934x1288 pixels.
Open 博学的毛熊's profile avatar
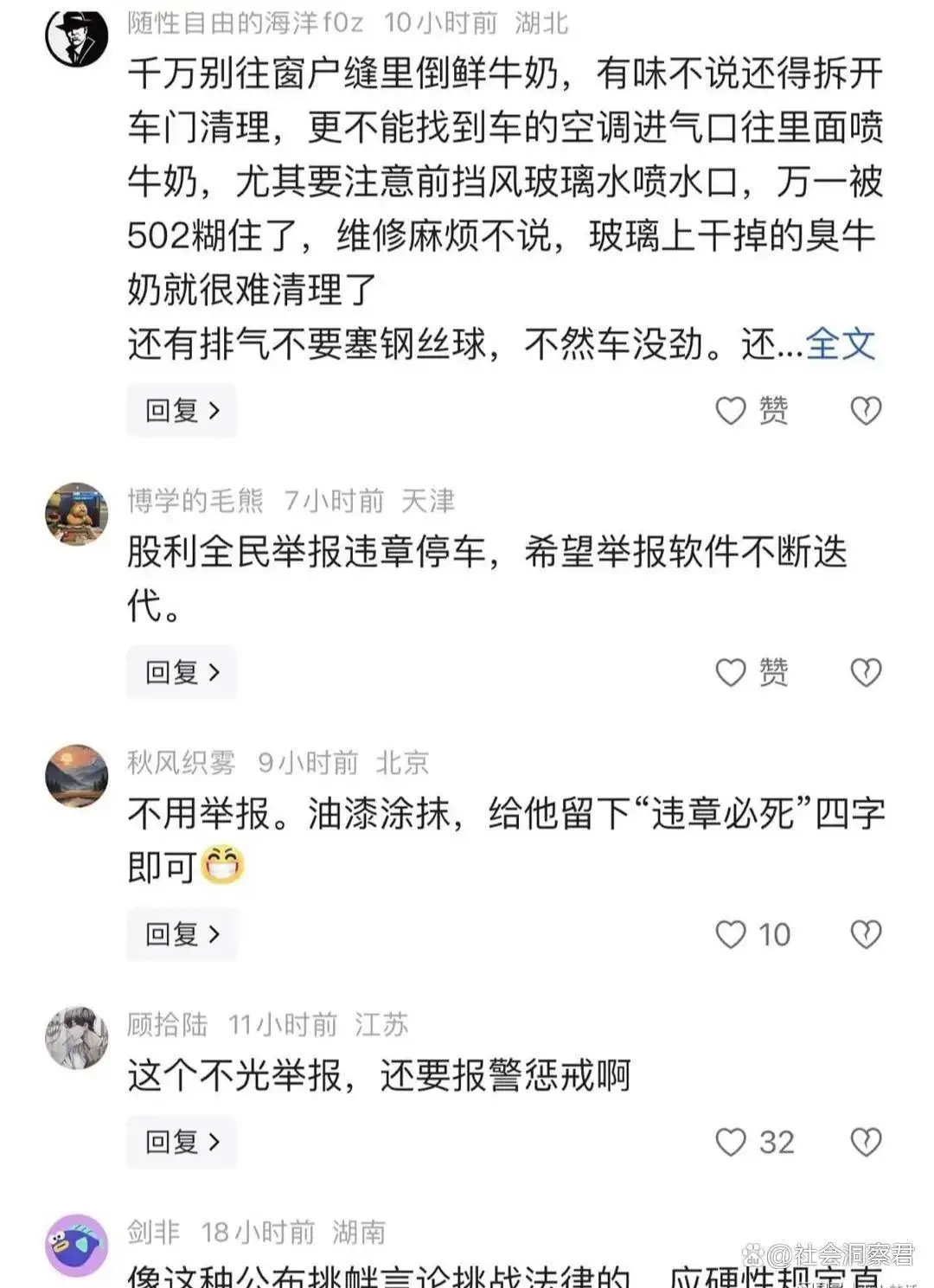pyautogui.click(x=77, y=514)
